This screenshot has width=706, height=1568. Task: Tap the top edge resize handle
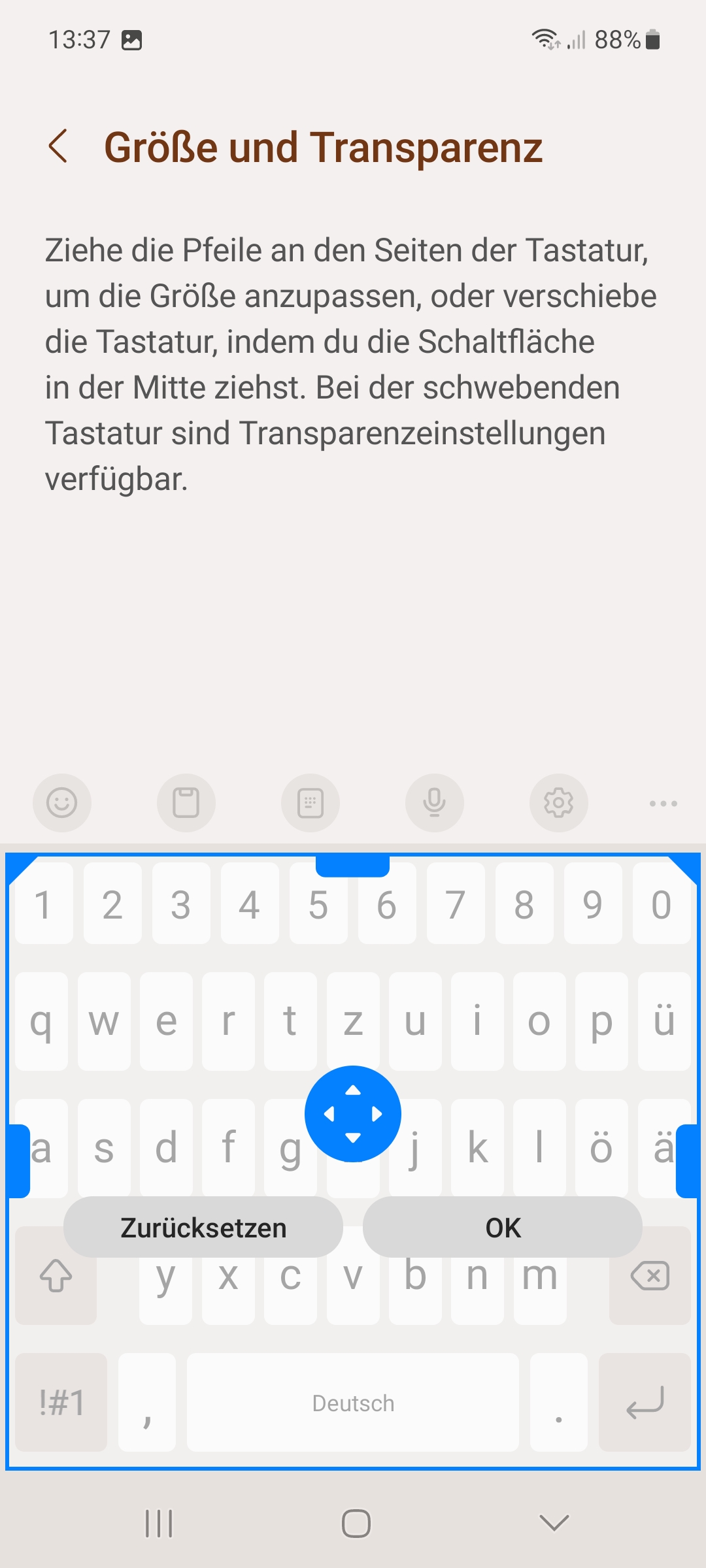[x=353, y=866]
